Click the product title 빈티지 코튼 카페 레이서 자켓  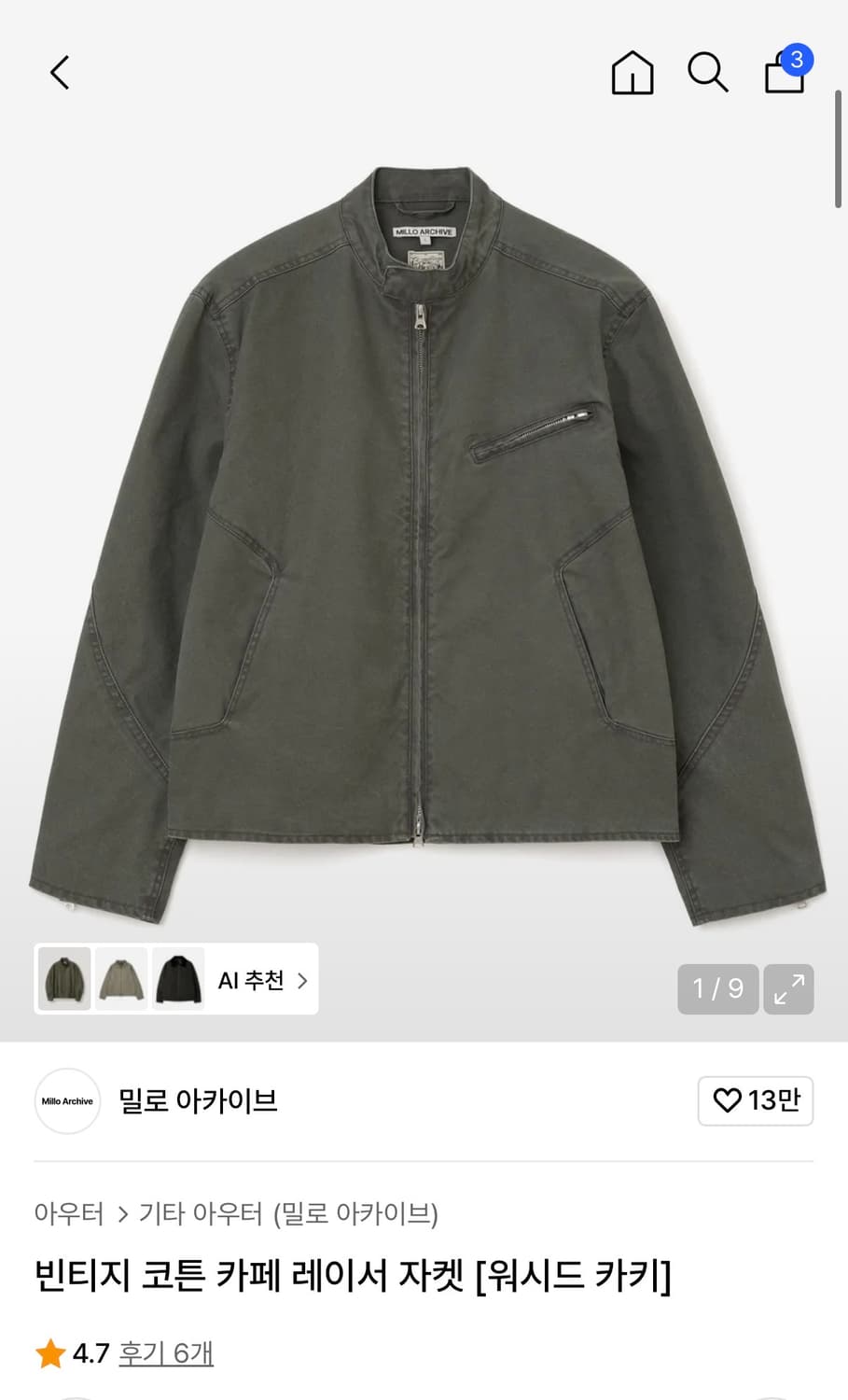tap(353, 1280)
